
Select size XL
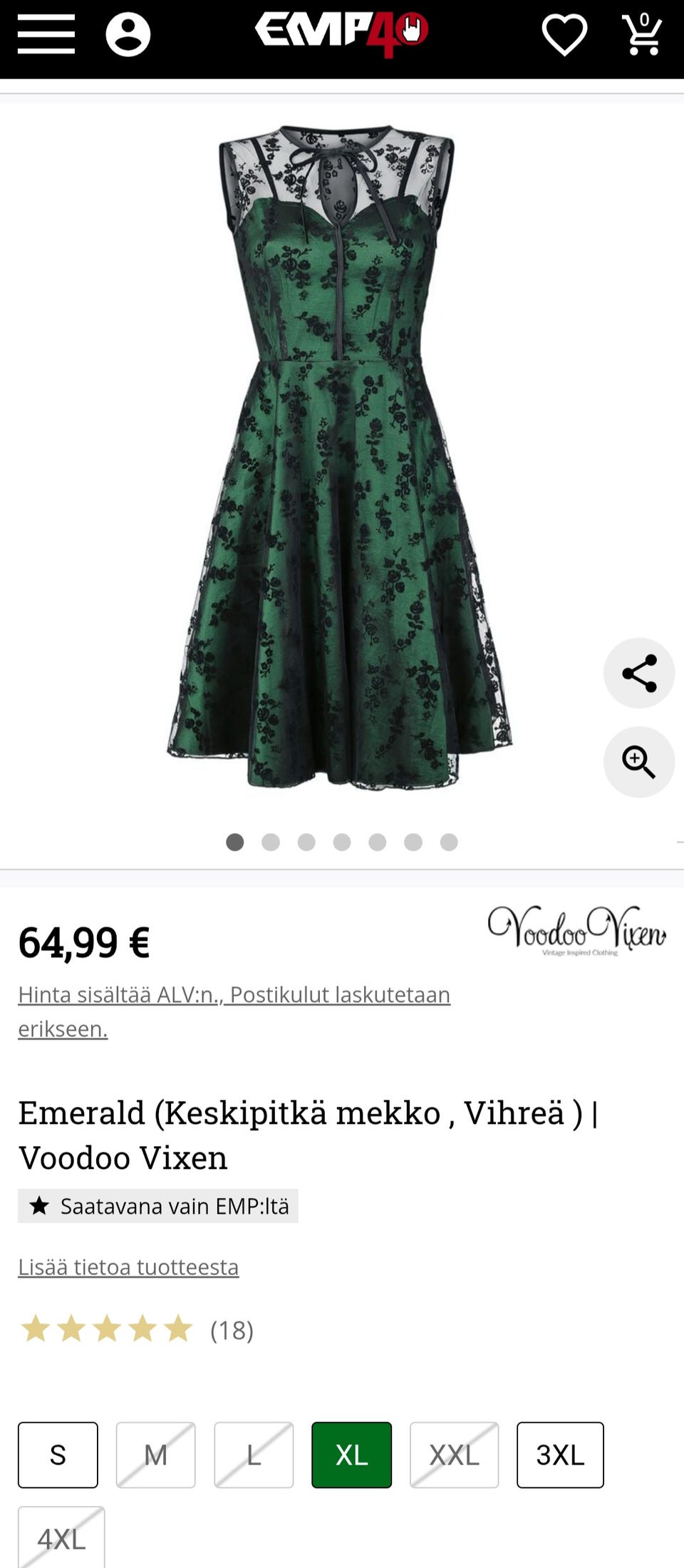(351, 1454)
